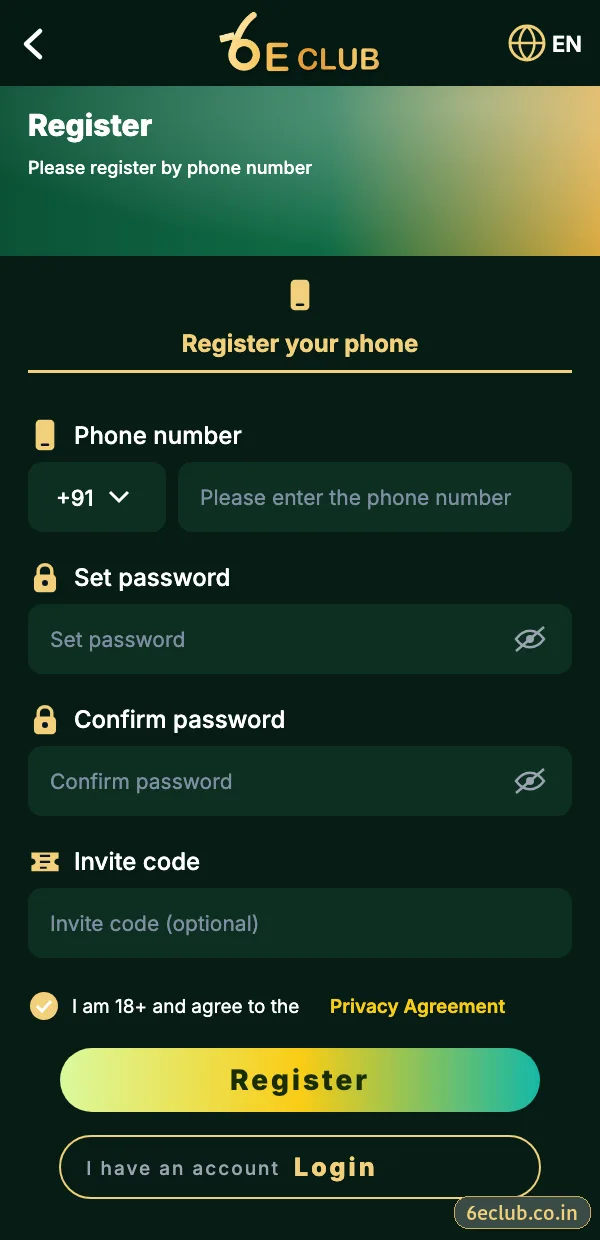Reveal the Confirm password via eye icon
The width and height of the screenshot is (600, 1240).
pyautogui.click(x=530, y=781)
